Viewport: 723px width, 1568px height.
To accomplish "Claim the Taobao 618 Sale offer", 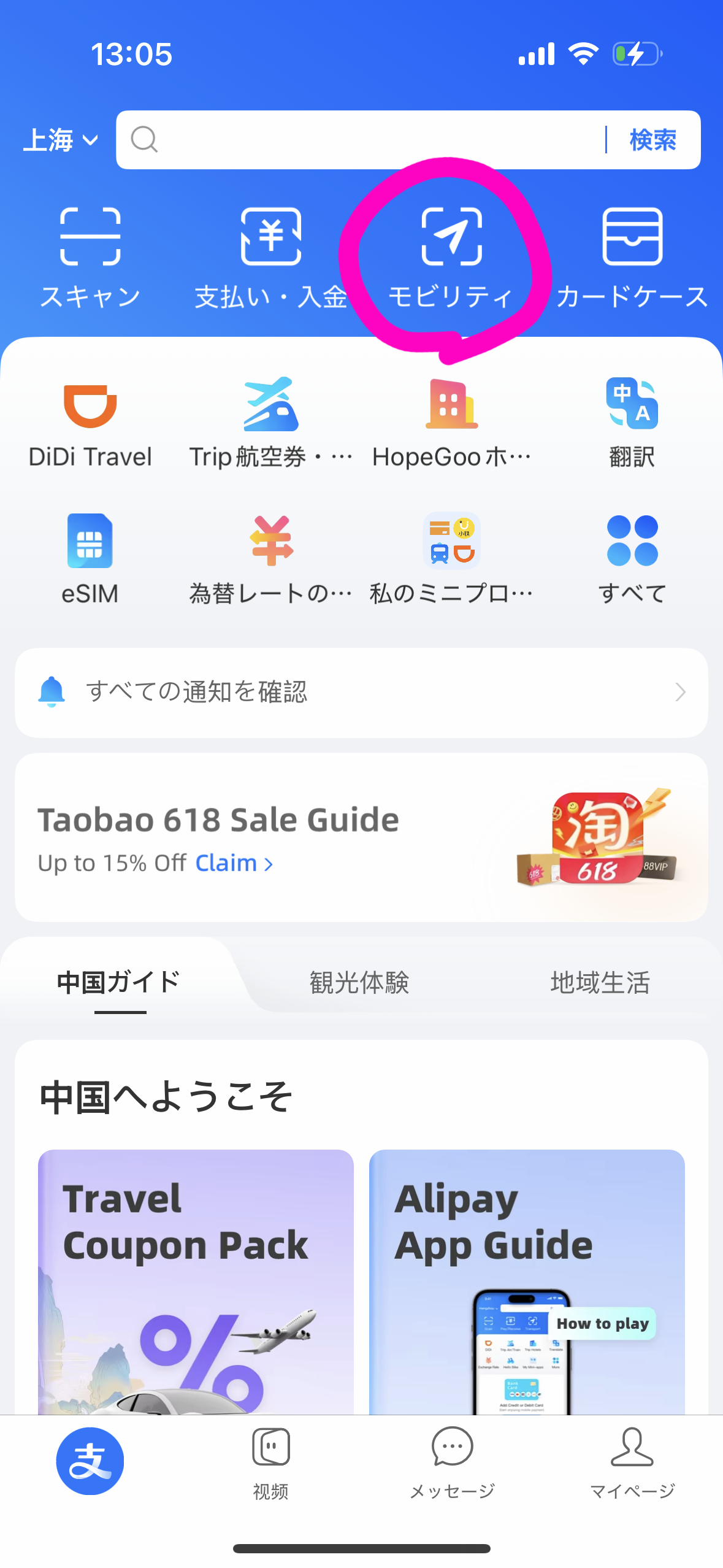I will tap(233, 863).
